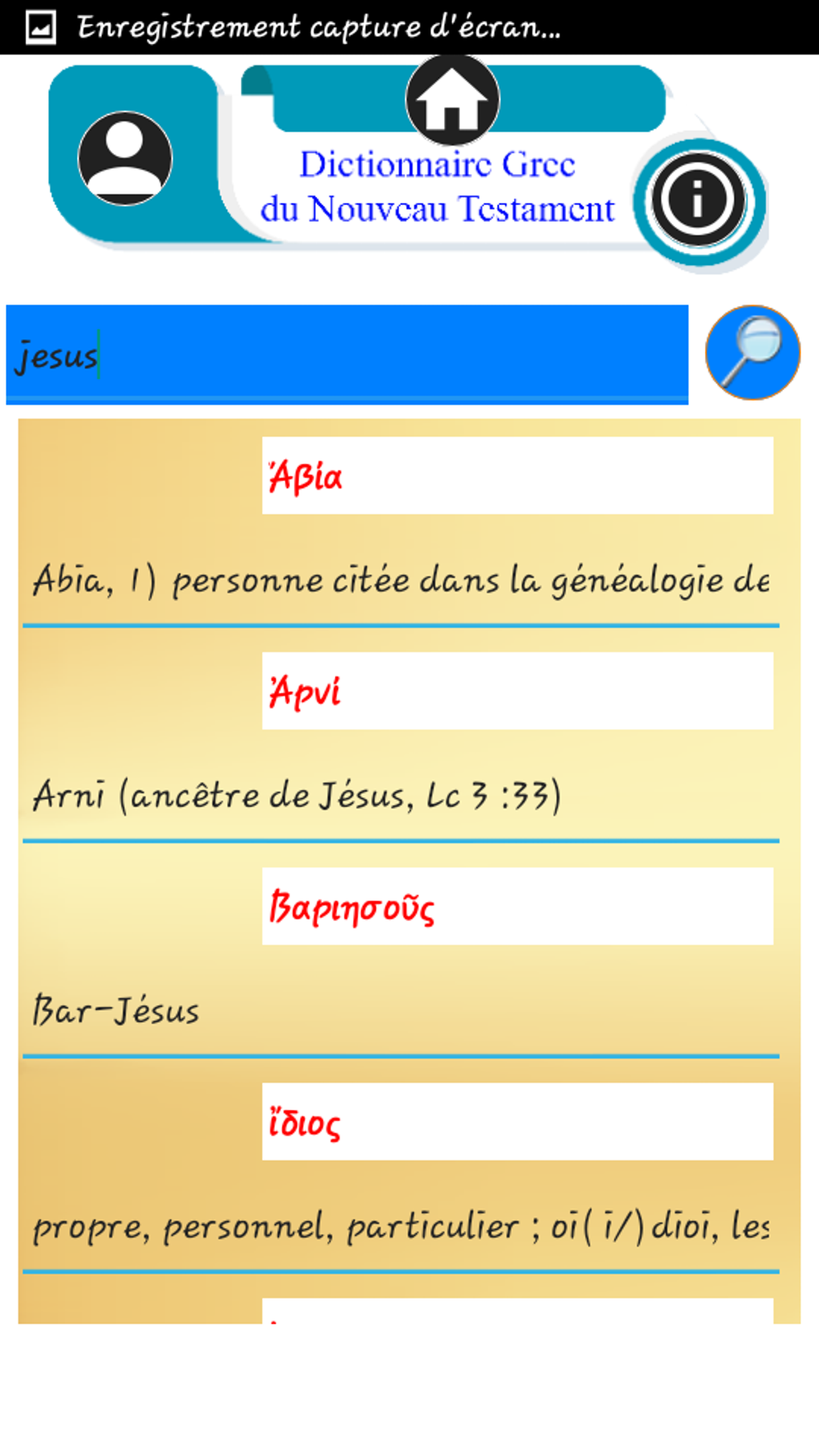This screenshot has height=1456, width=819.
Task: Open the Ἀβία dictionary entry
Action: click(x=517, y=476)
